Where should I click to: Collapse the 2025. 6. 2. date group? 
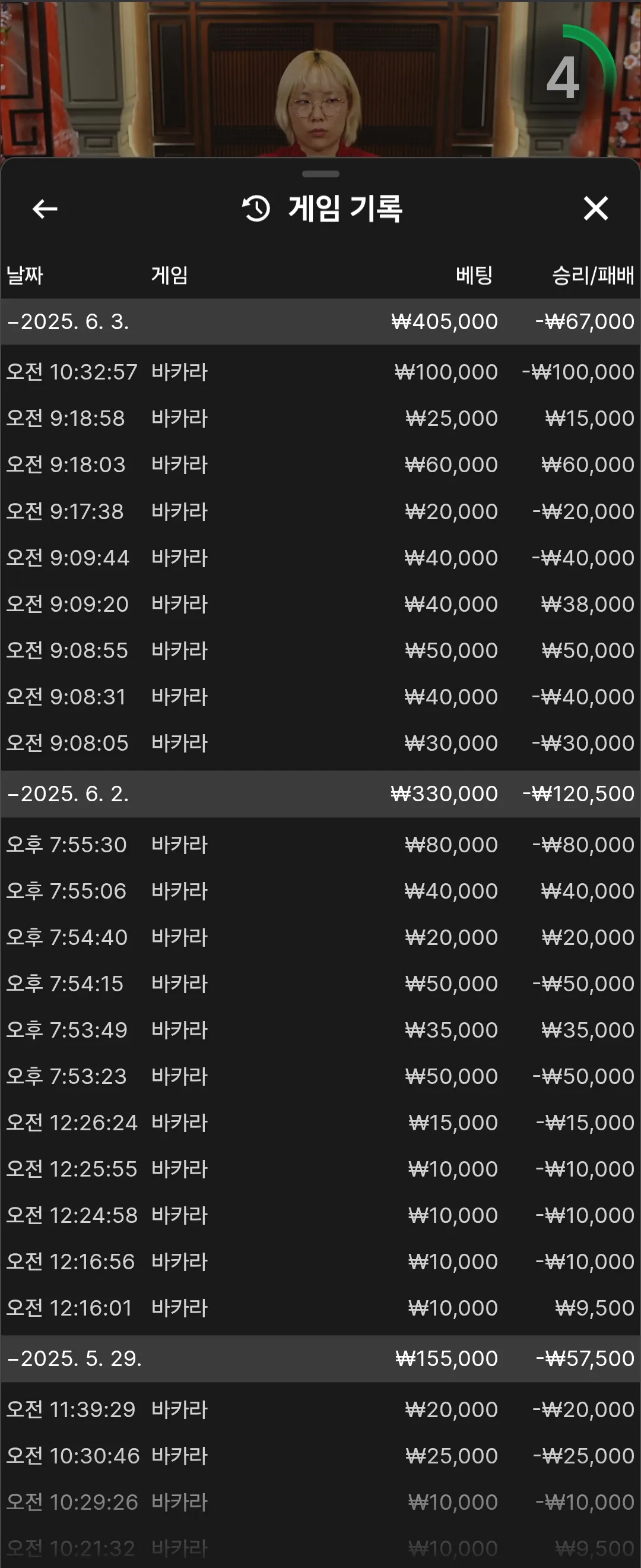coord(320,794)
